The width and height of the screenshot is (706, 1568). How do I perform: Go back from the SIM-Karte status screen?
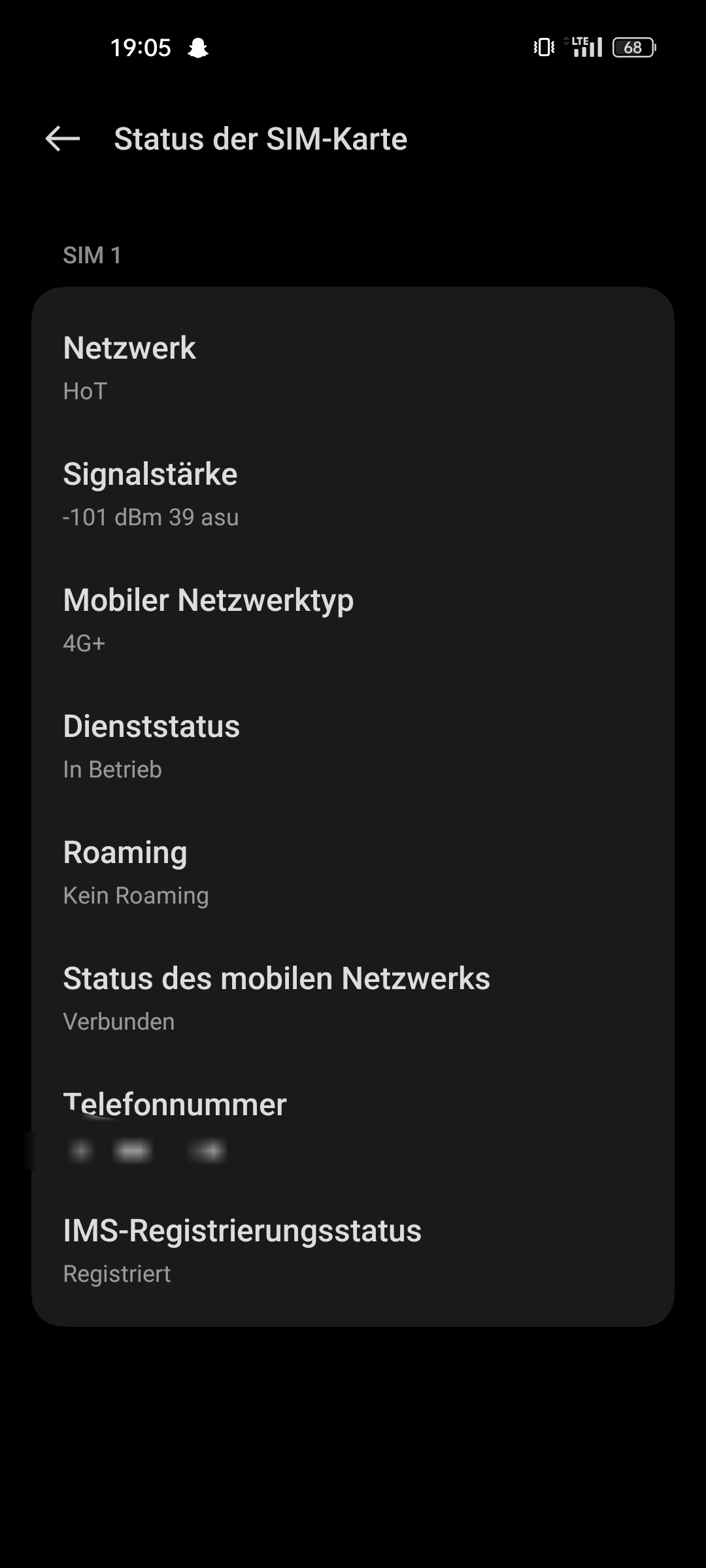pos(63,139)
